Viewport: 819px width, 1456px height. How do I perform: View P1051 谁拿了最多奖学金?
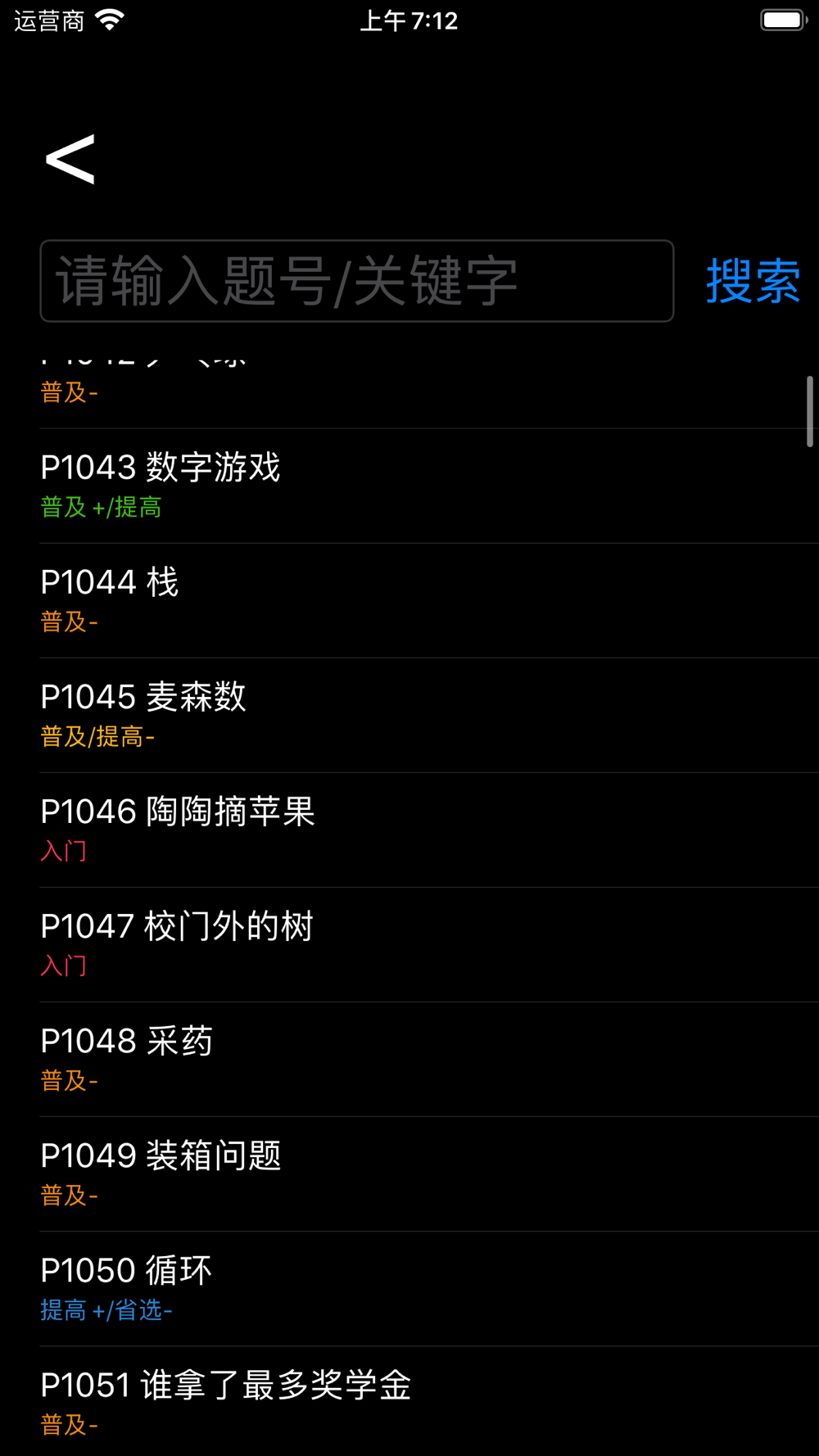point(429,1401)
